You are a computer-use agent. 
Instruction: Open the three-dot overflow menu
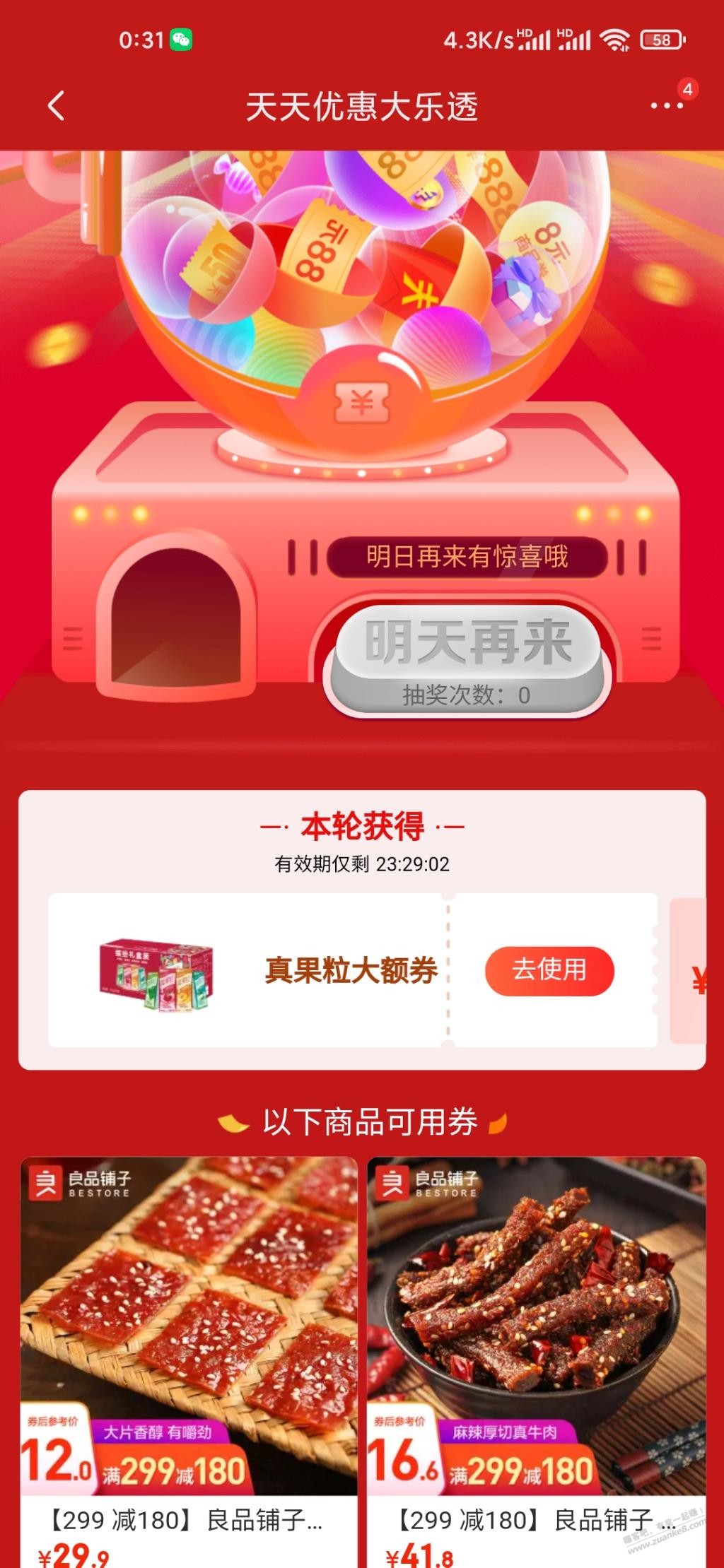pos(666,107)
